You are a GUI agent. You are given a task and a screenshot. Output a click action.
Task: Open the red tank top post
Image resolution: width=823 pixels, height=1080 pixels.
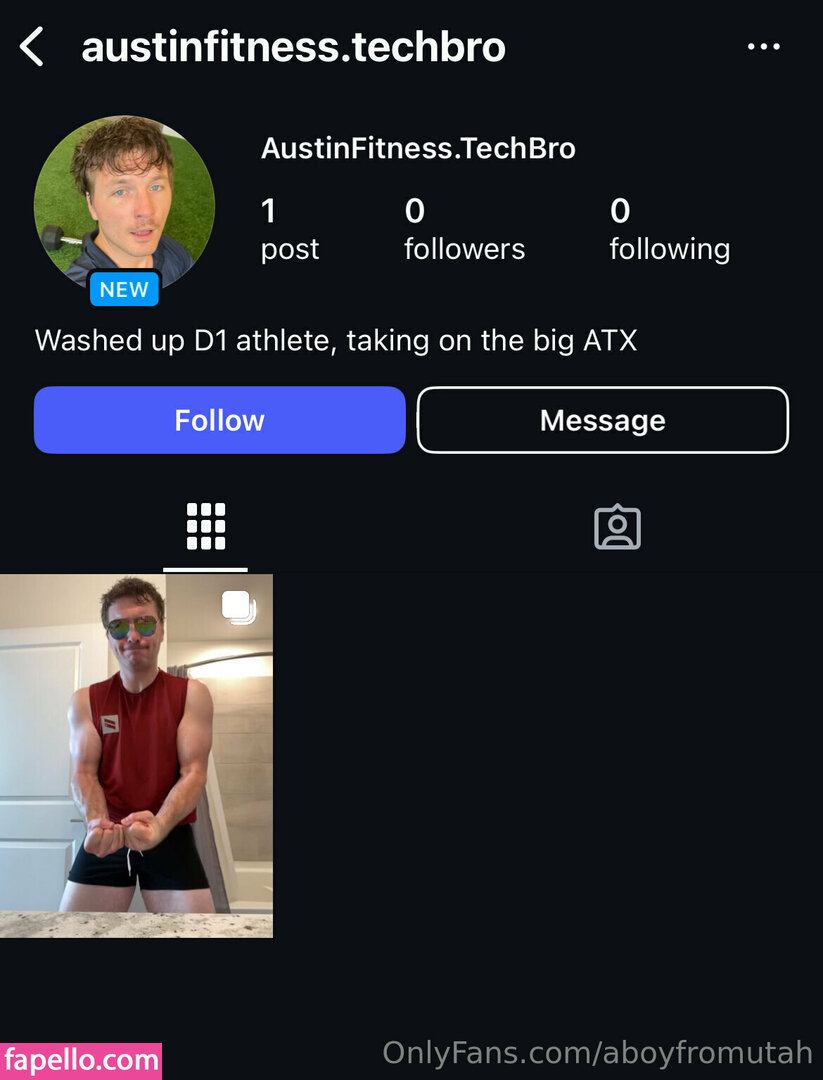pyautogui.click(x=136, y=755)
